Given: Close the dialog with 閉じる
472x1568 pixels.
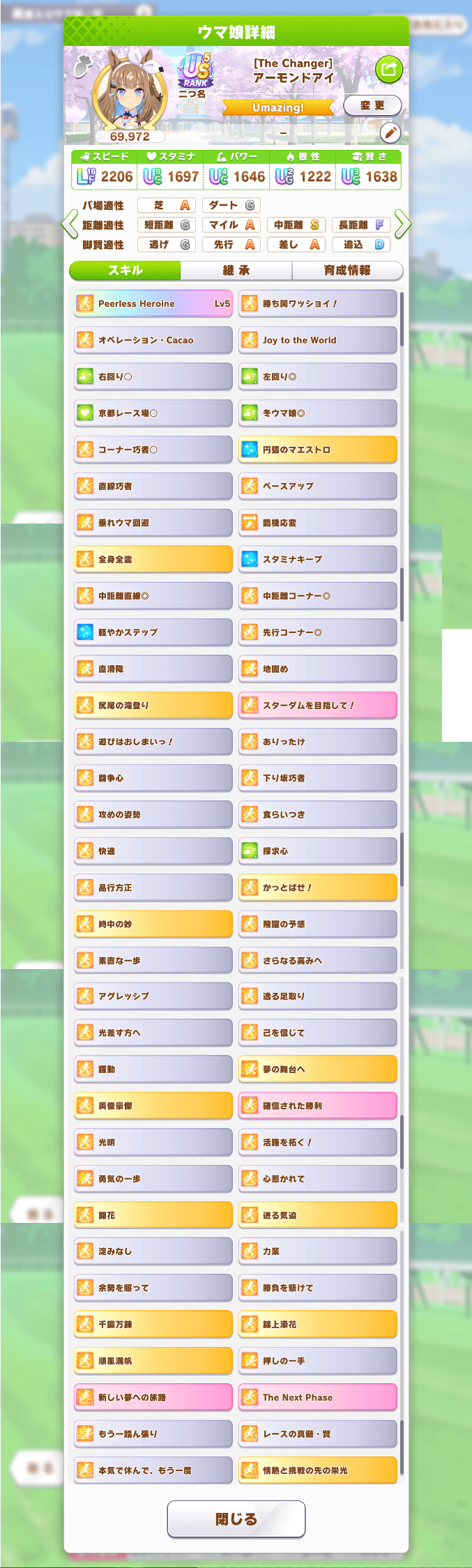Looking at the screenshot, I should click(x=236, y=1519).
